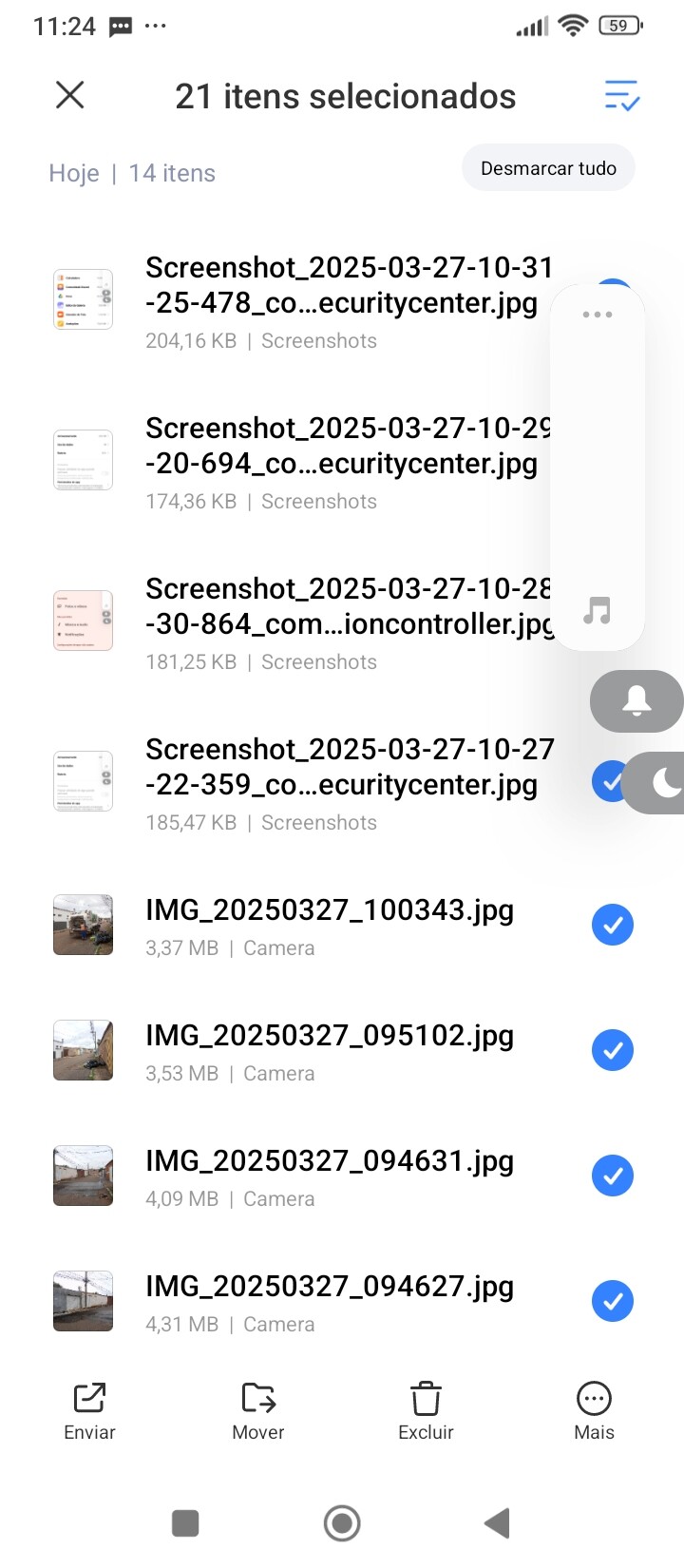This screenshot has height=1568, width=684.
Task: Tap Desmarcar tudo button
Action: click(548, 168)
